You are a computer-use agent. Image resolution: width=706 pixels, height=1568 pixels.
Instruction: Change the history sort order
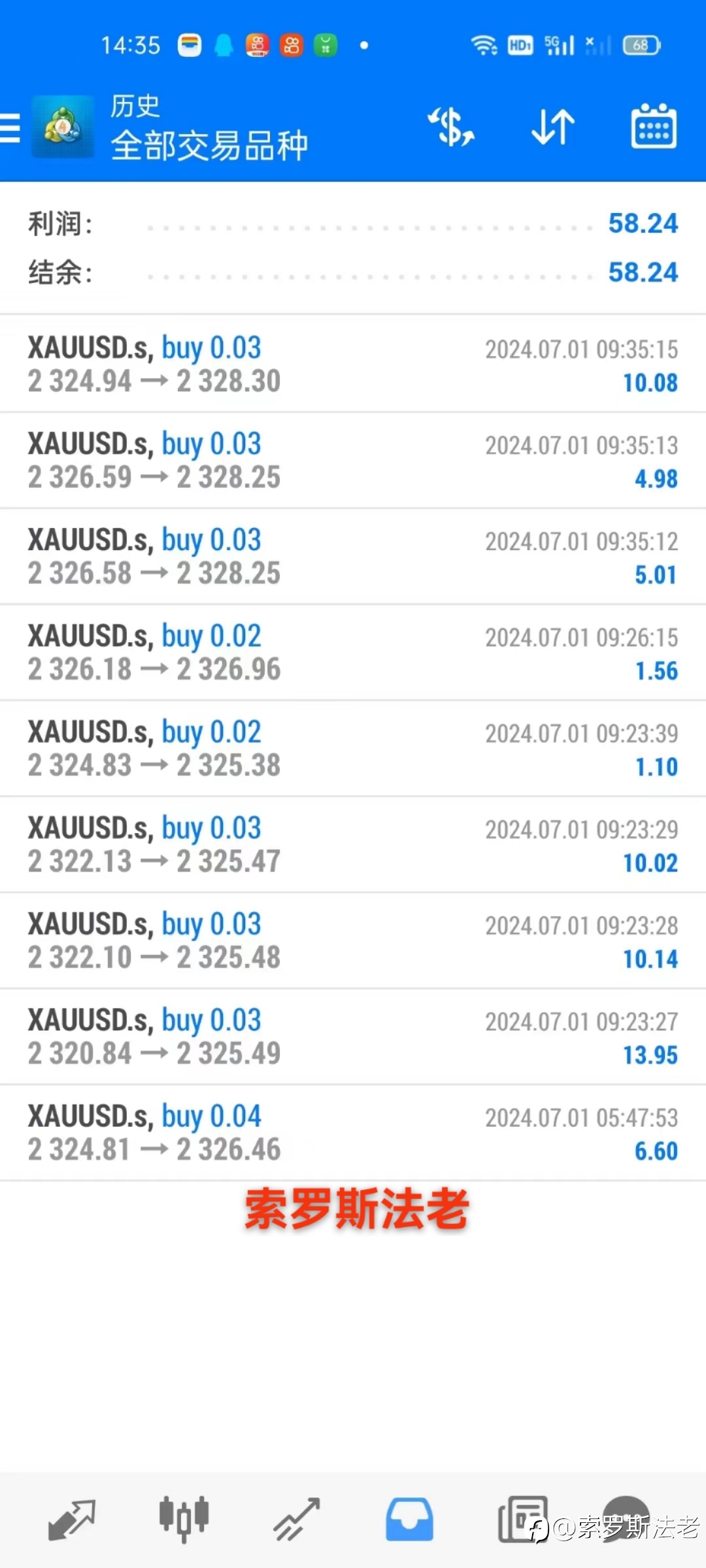click(x=553, y=127)
